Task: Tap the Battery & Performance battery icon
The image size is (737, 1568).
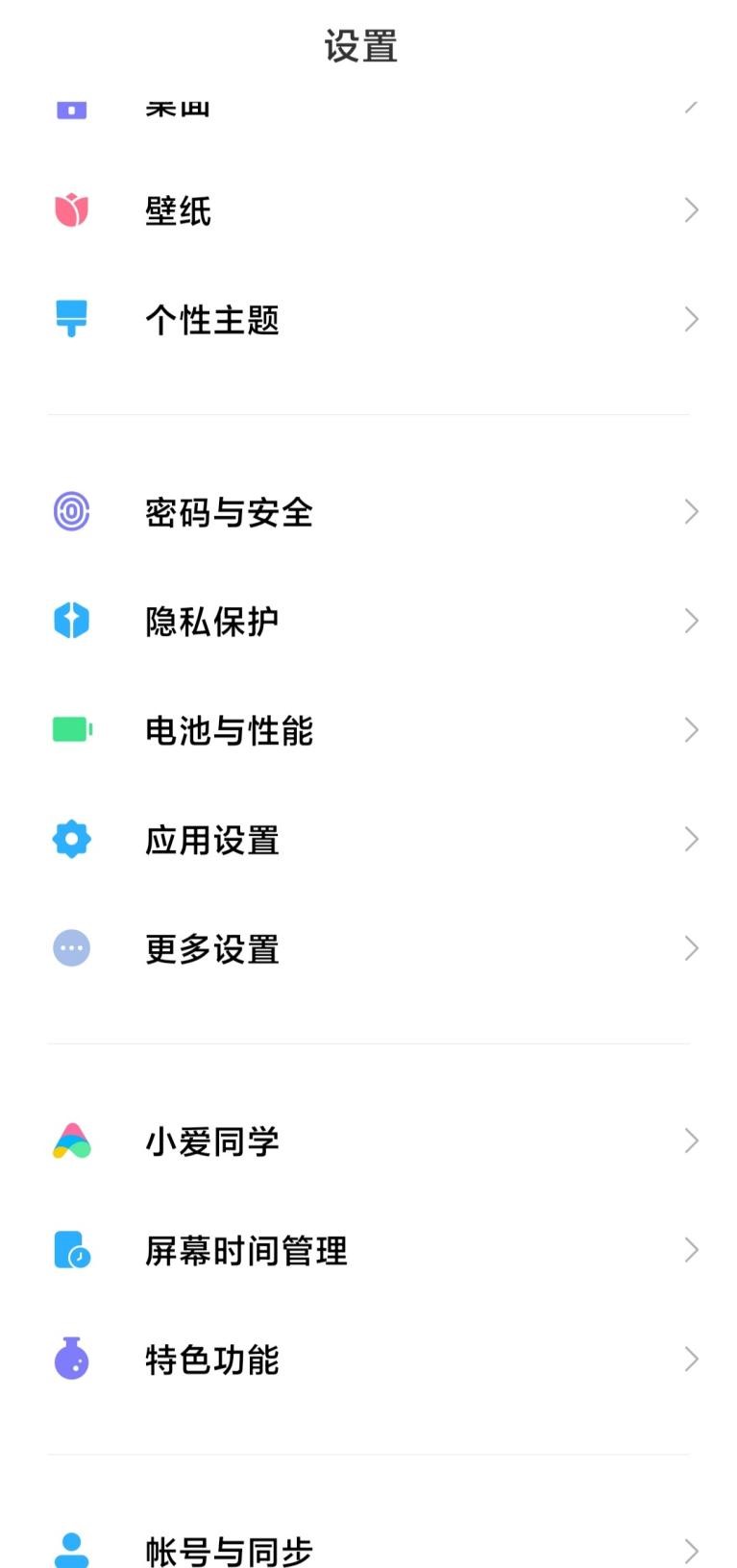Action: [71, 729]
